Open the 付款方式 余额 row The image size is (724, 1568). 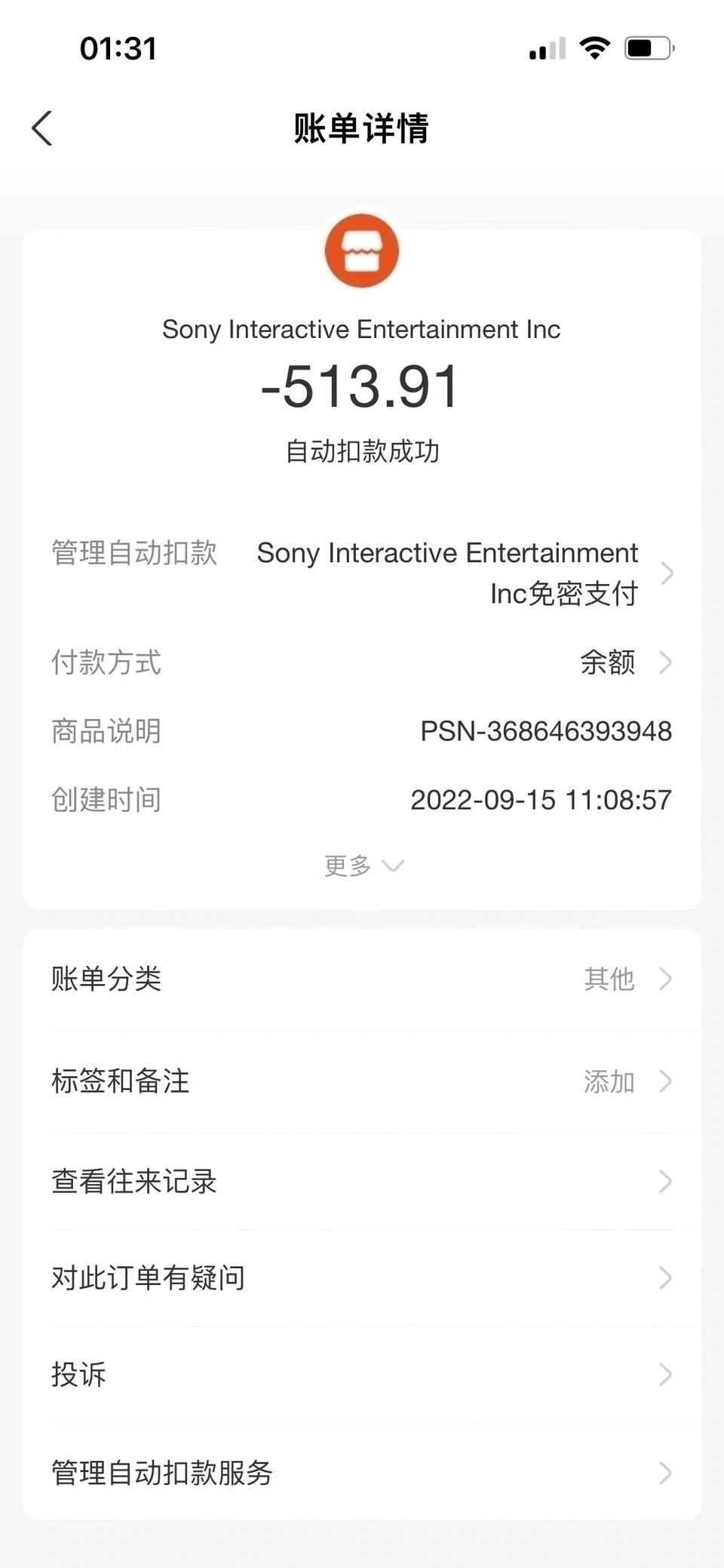pyautogui.click(x=362, y=663)
